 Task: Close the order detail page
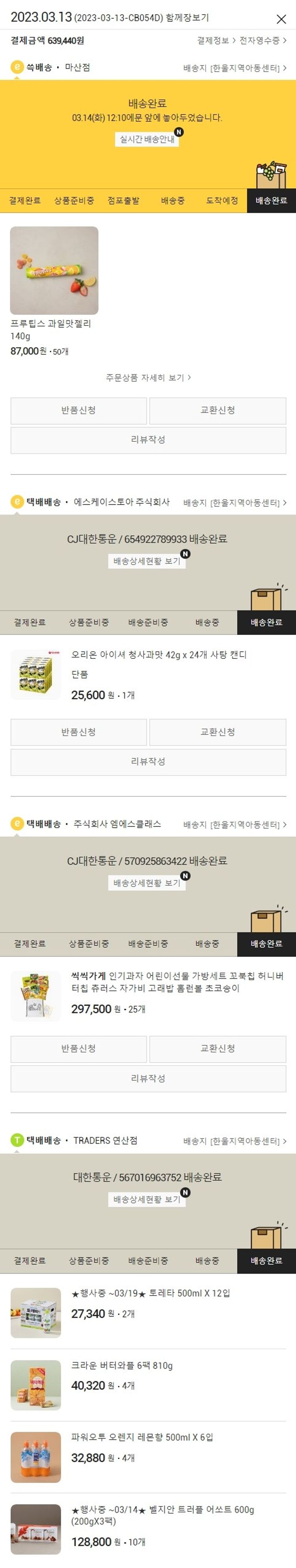click(281, 19)
